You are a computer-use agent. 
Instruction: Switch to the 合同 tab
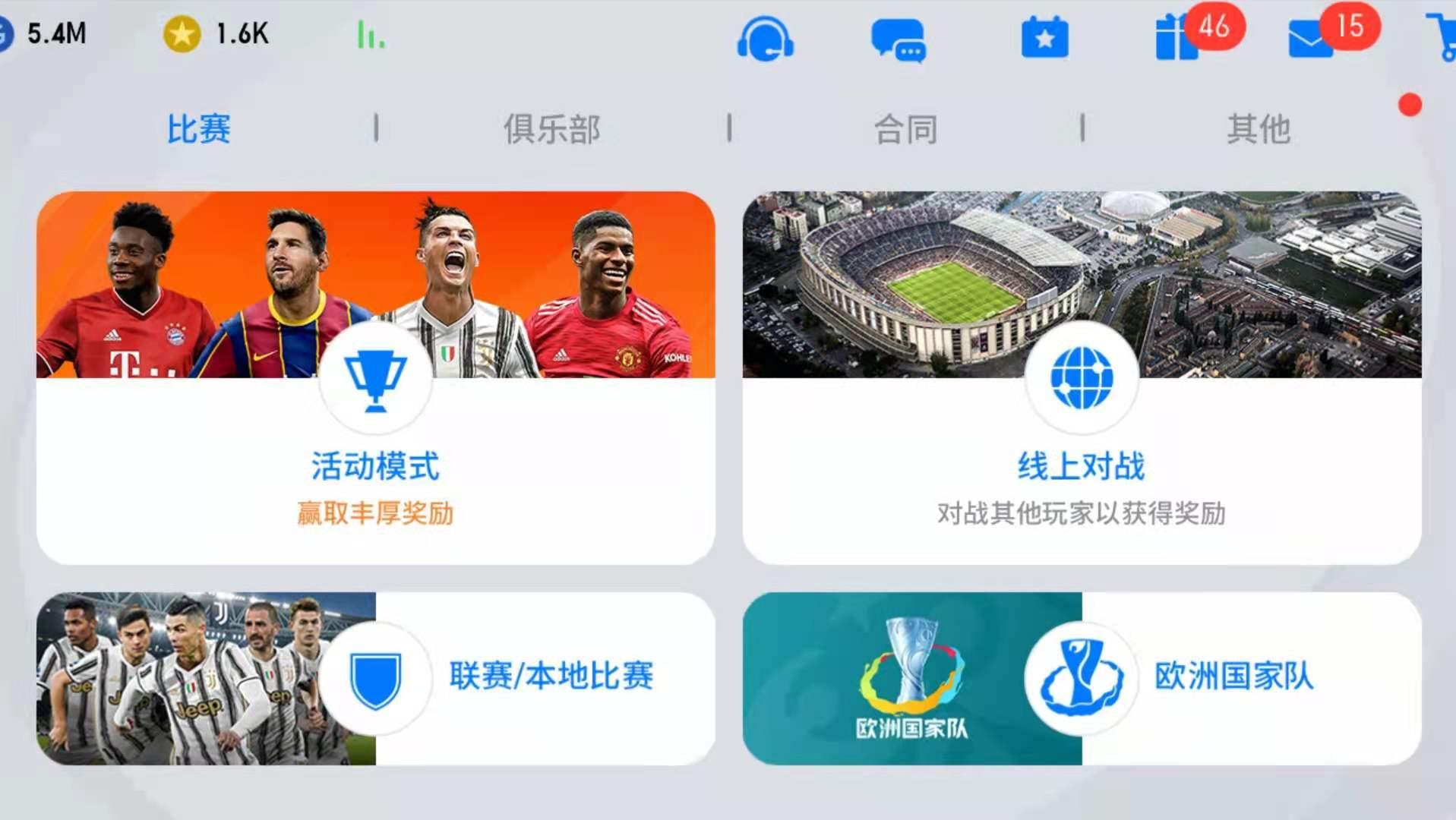[905, 129]
